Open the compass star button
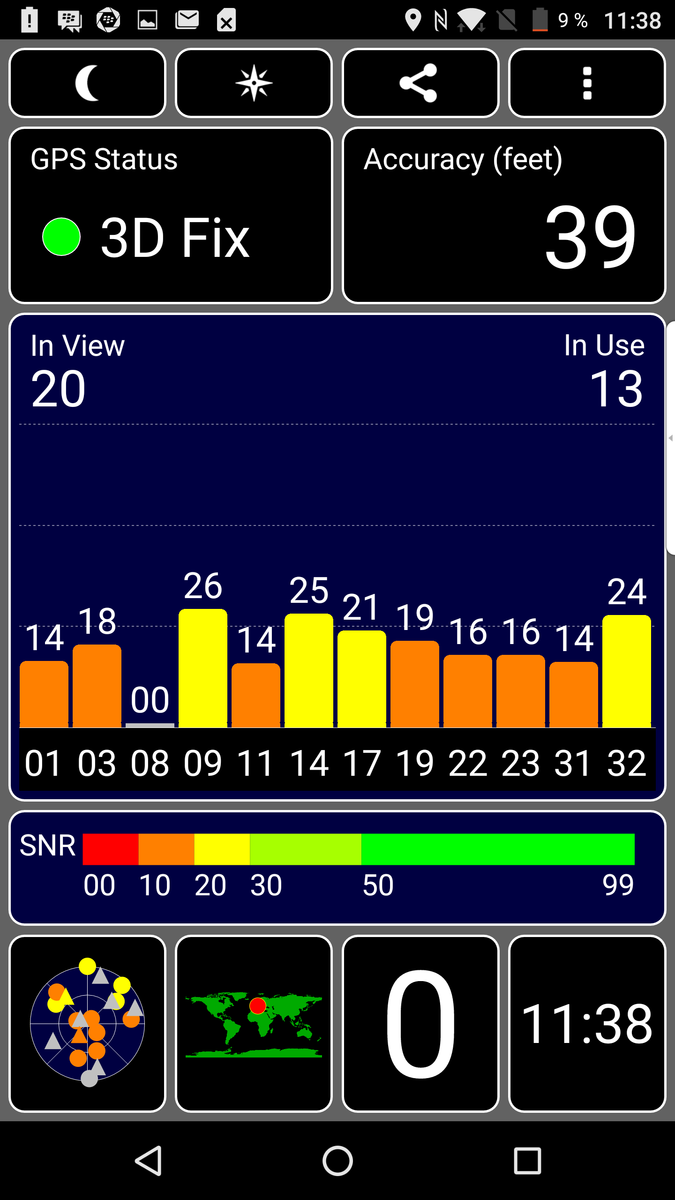The width and height of the screenshot is (675, 1200). tap(254, 83)
